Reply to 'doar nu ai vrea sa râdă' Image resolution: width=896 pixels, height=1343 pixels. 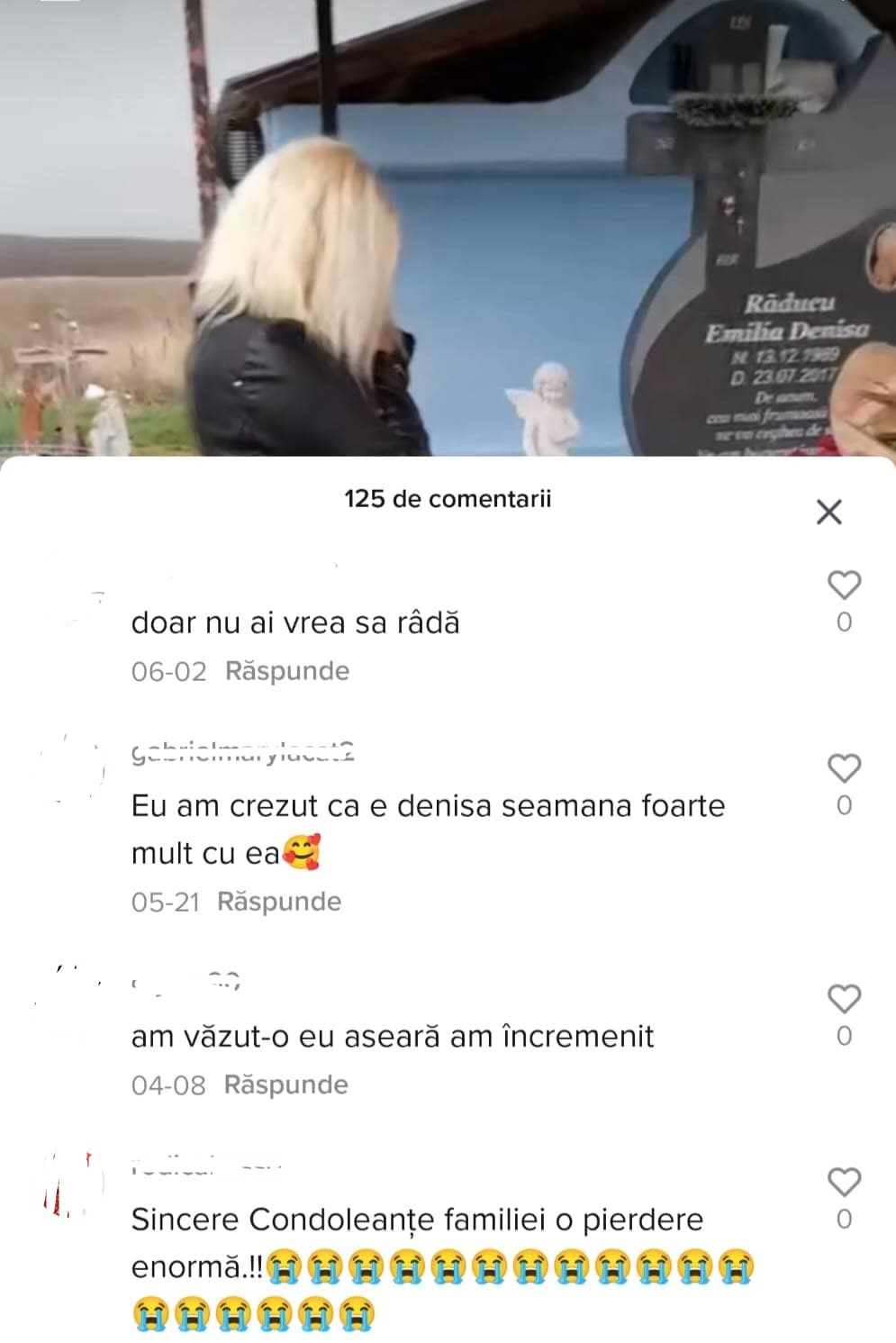pos(286,671)
